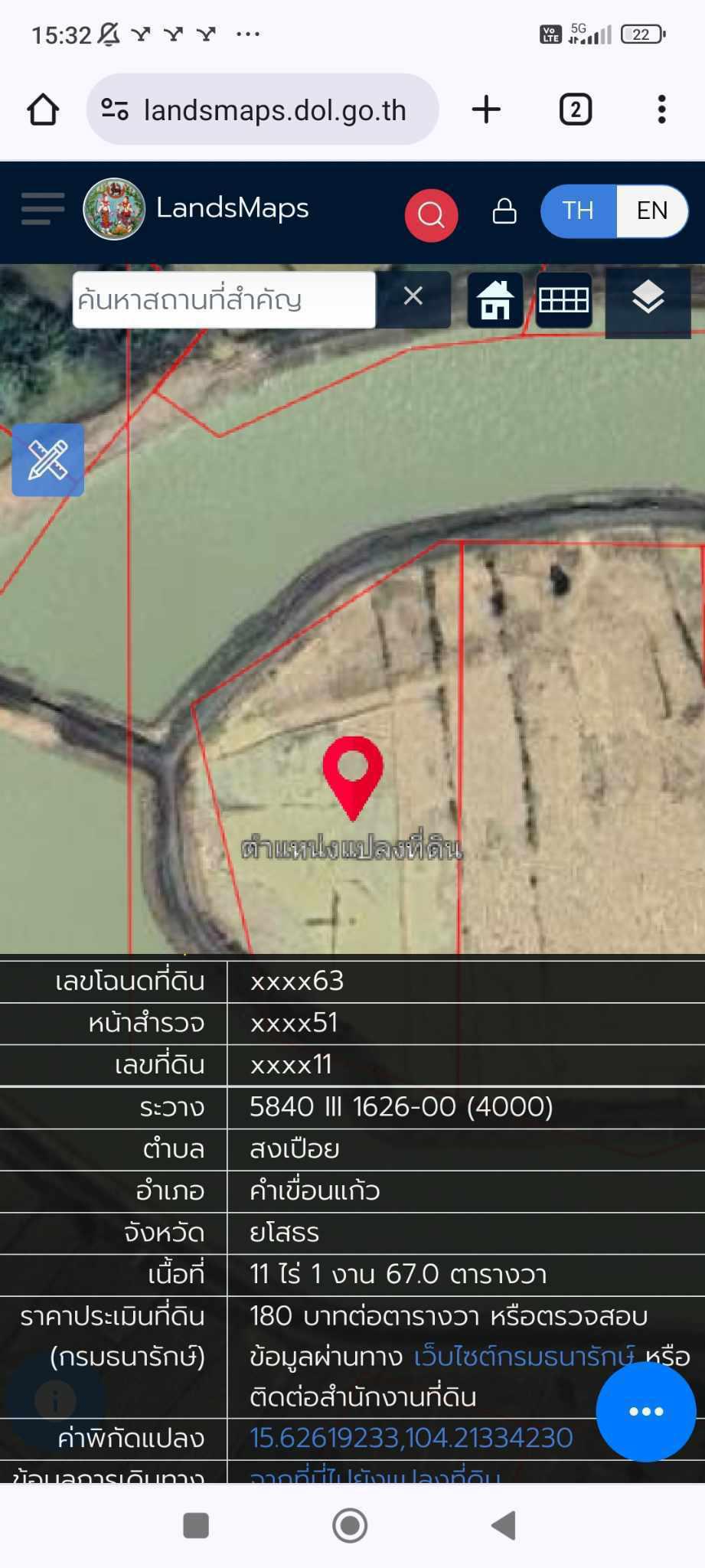Switch language to EN
The height and width of the screenshot is (1568, 705).
(652, 211)
